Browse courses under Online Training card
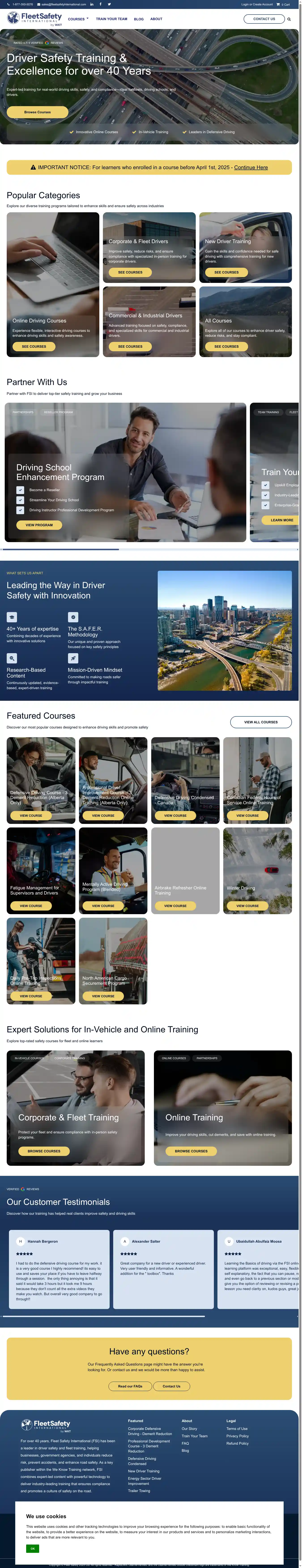The width and height of the screenshot is (302, 1568). pos(191,1151)
